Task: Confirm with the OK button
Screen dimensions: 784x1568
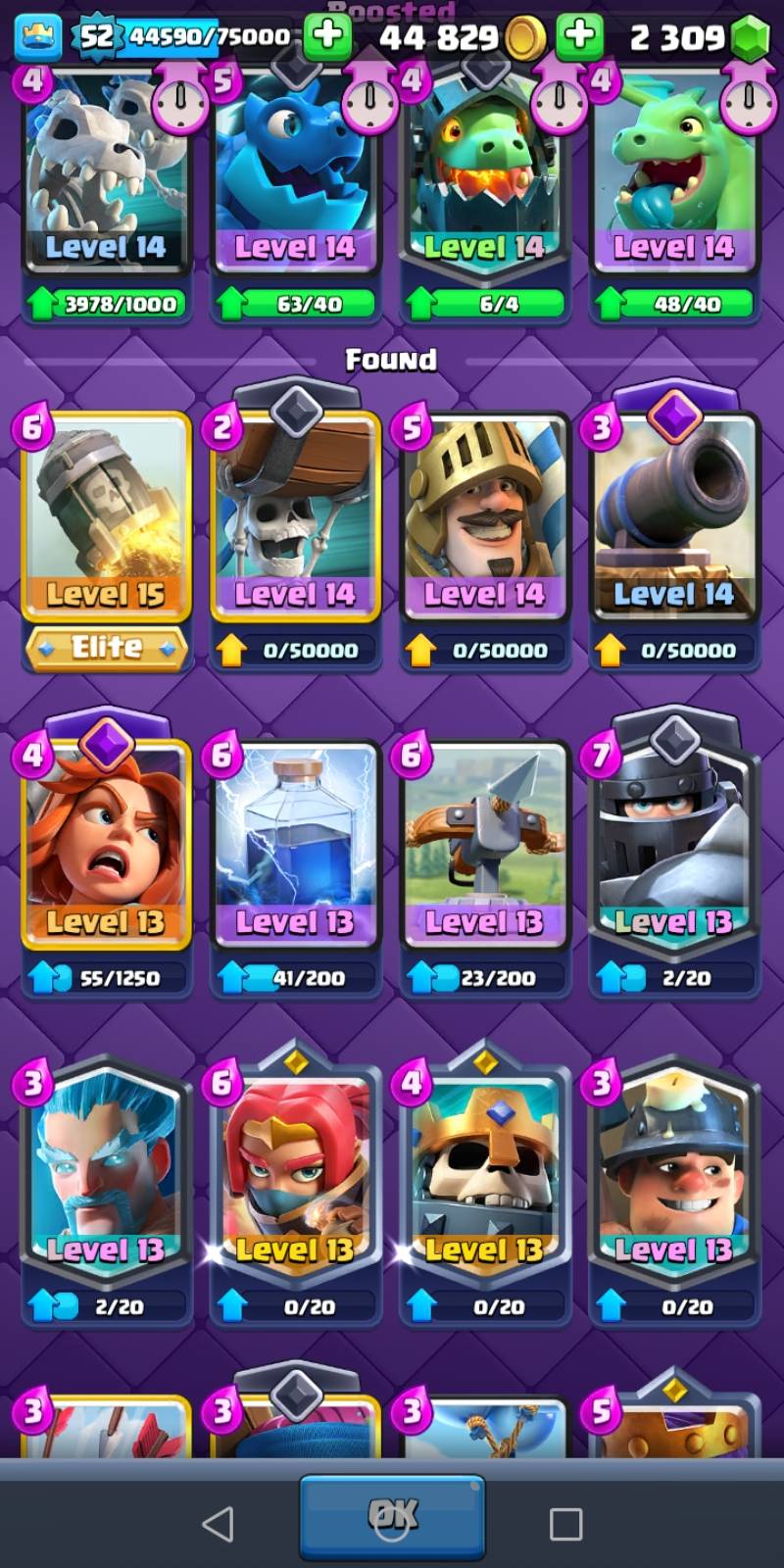Action: [x=392, y=1515]
